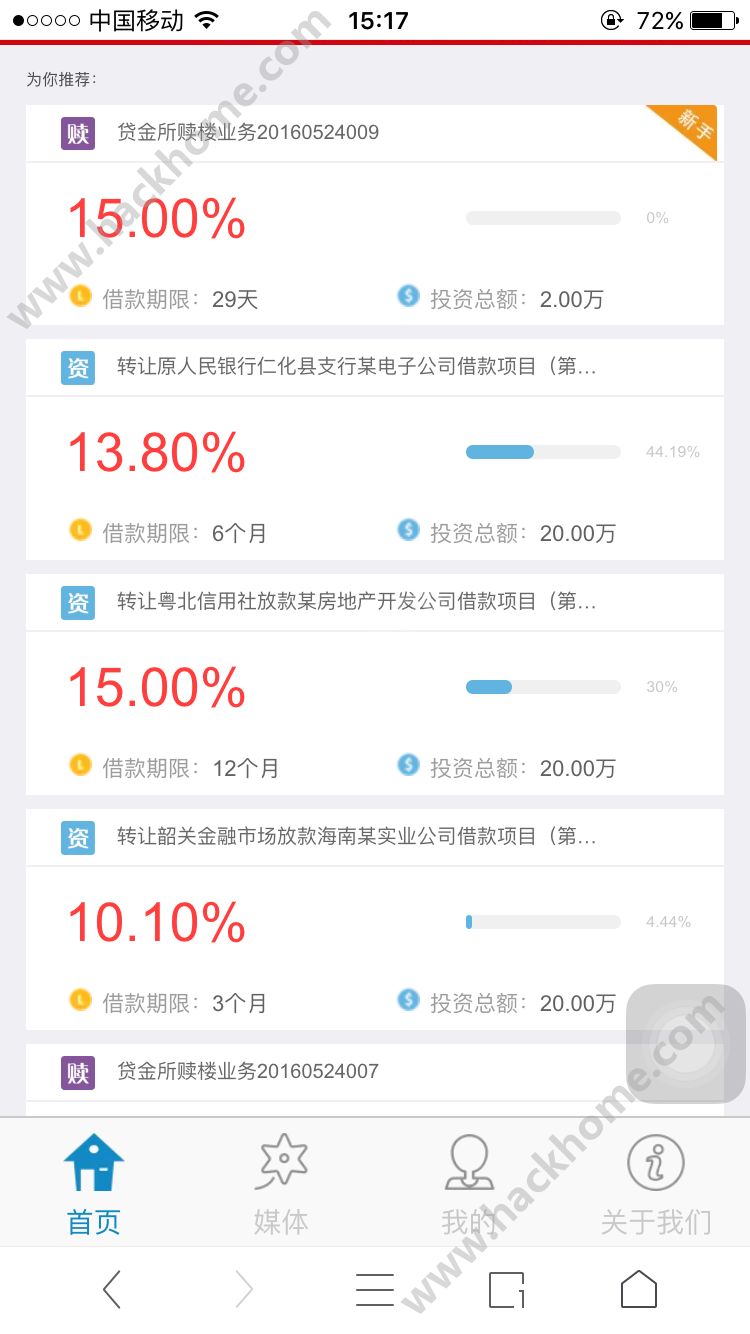Open the 转让粤北信用社放款 loan project card

374,685
